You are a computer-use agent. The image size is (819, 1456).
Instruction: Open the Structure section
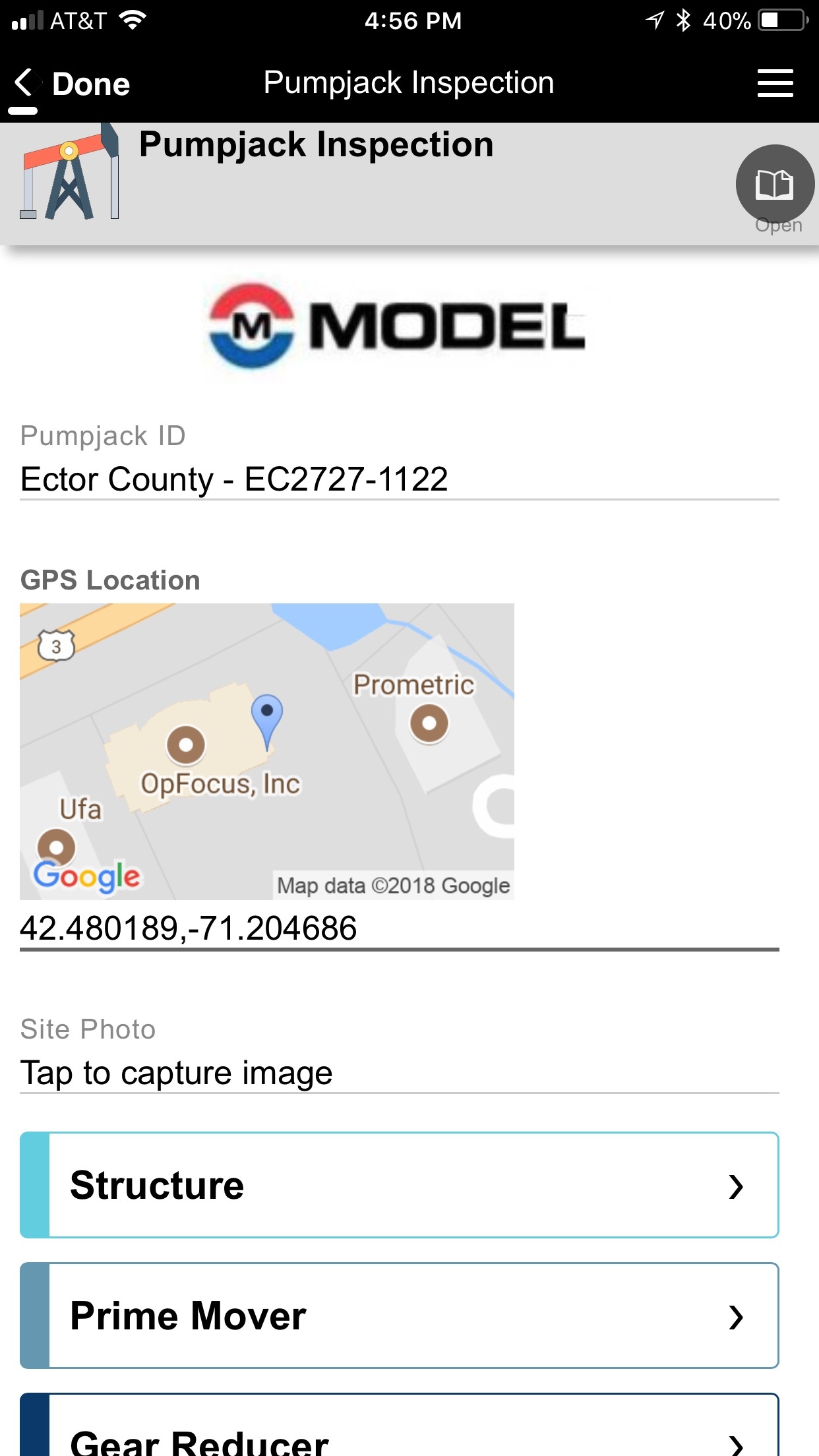point(399,1185)
